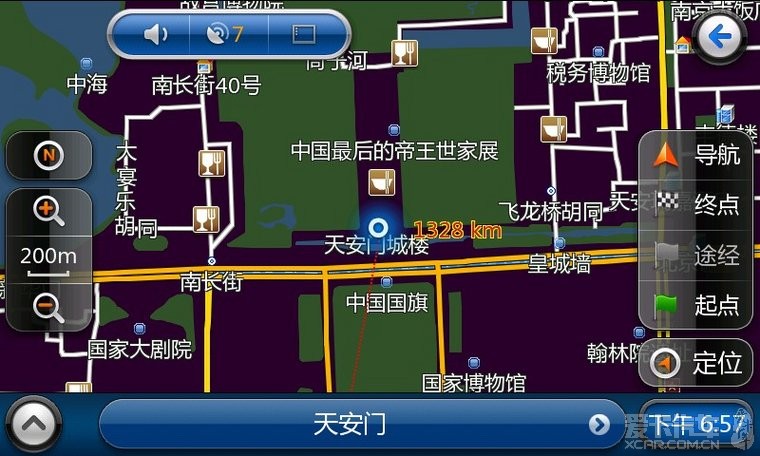Set as starting point 起点
Image resolution: width=760 pixels, height=456 pixels.
coord(697,304)
